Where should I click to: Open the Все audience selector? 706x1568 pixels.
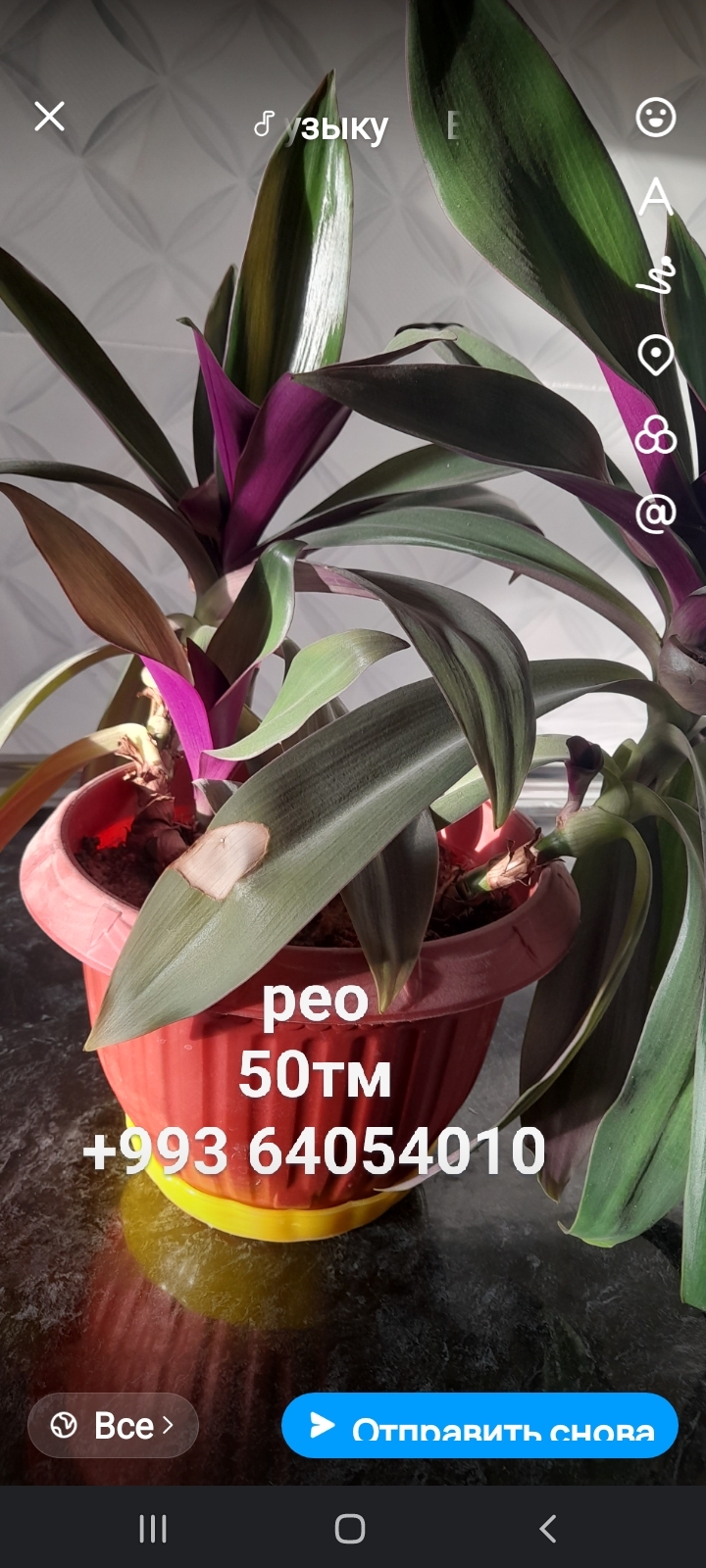(113, 1425)
